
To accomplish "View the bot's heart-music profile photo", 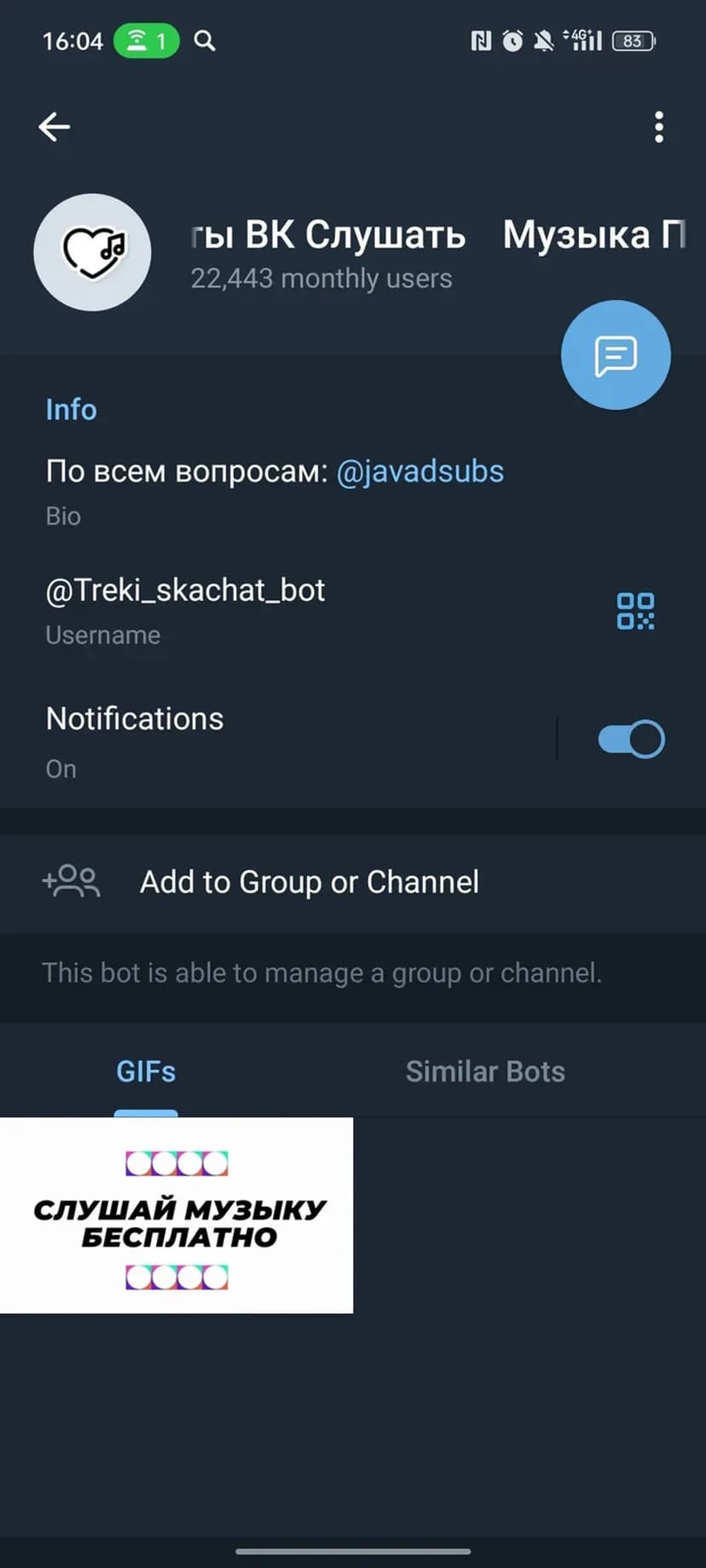I will (92, 252).
